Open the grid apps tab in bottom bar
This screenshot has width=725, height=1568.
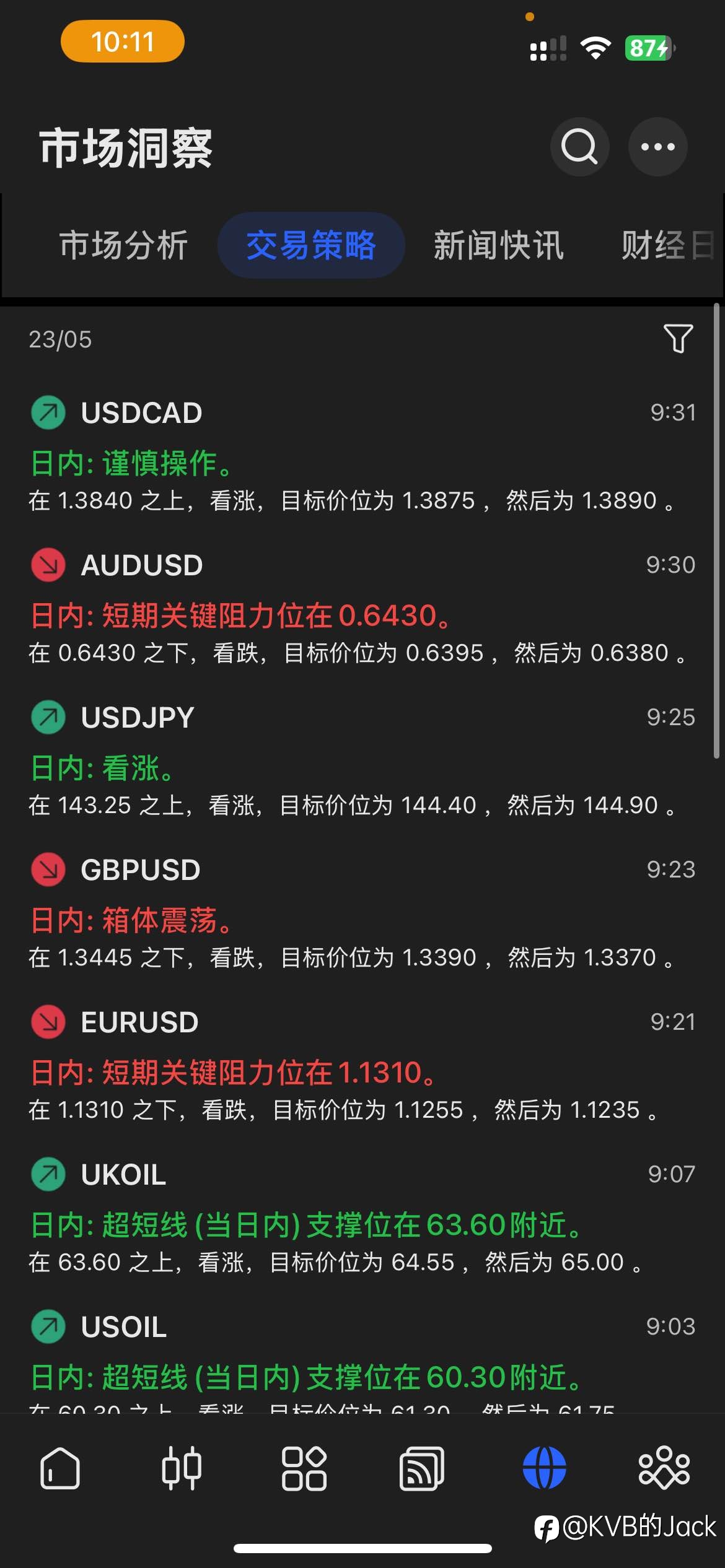point(304,1468)
